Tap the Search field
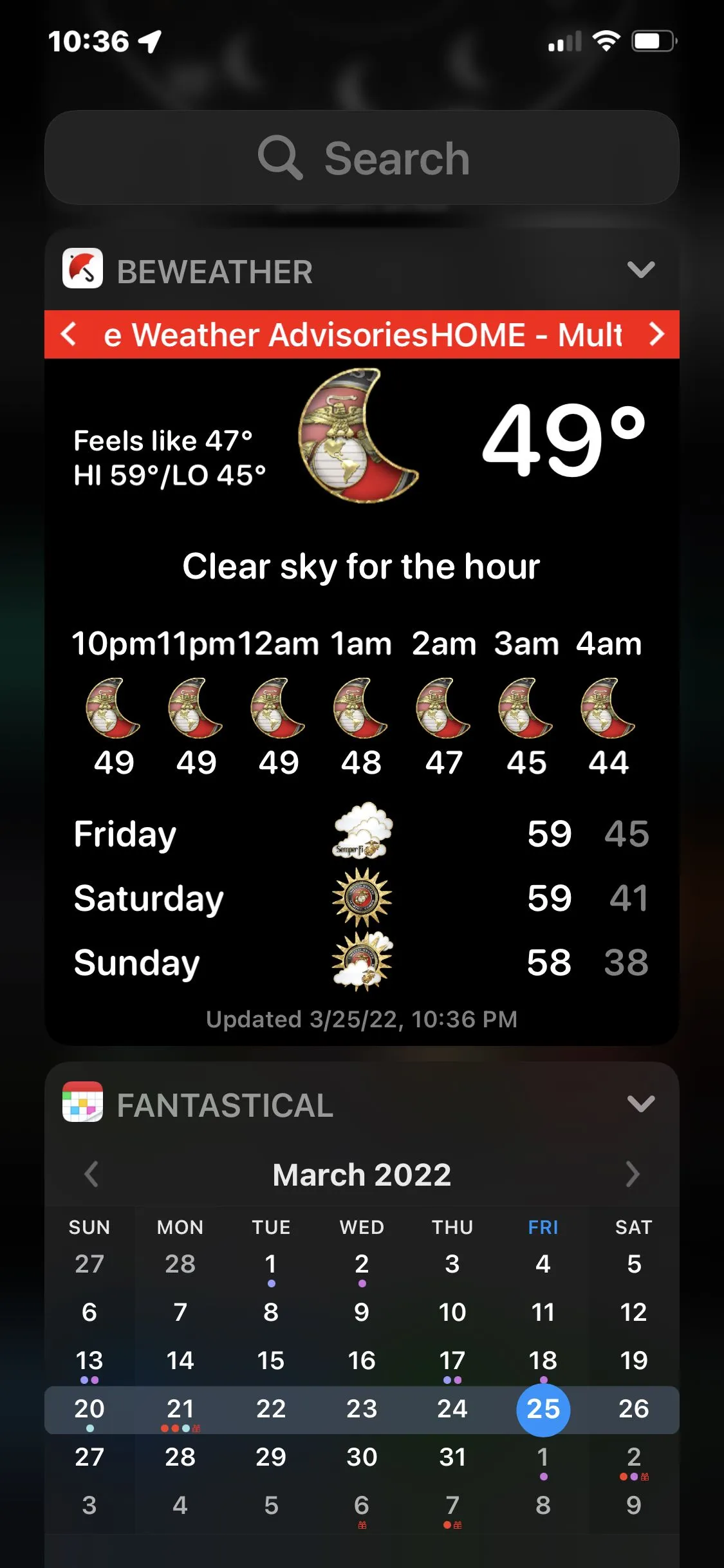Viewport: 724px width, 1568px height. [362, 158]
